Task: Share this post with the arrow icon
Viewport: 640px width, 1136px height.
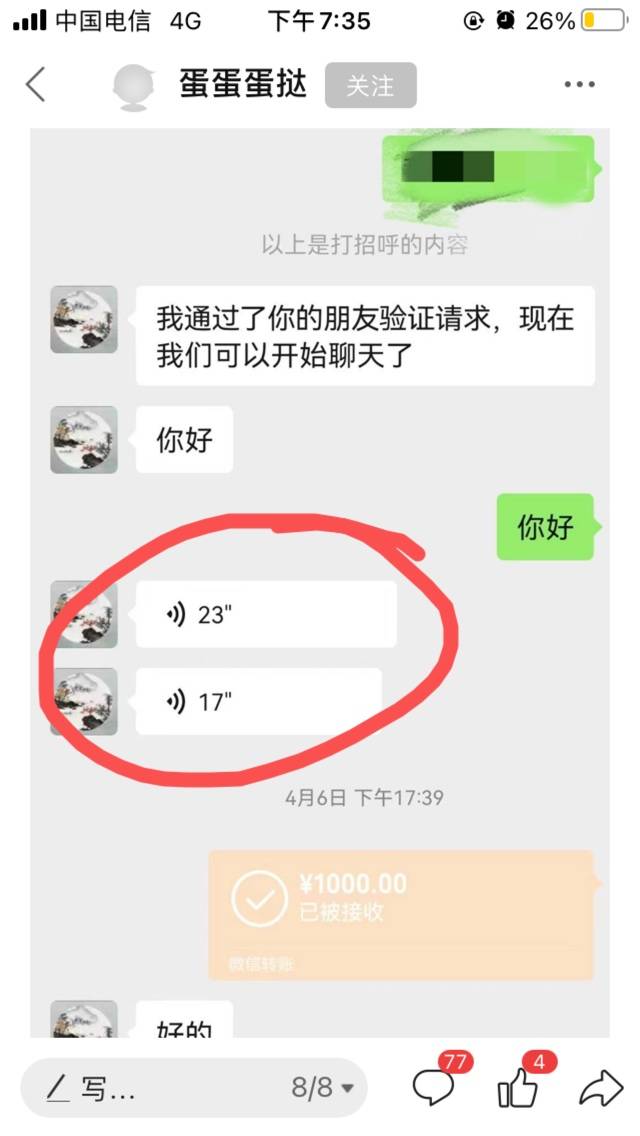Action: pyautogui.click(x=600, y=1087)
